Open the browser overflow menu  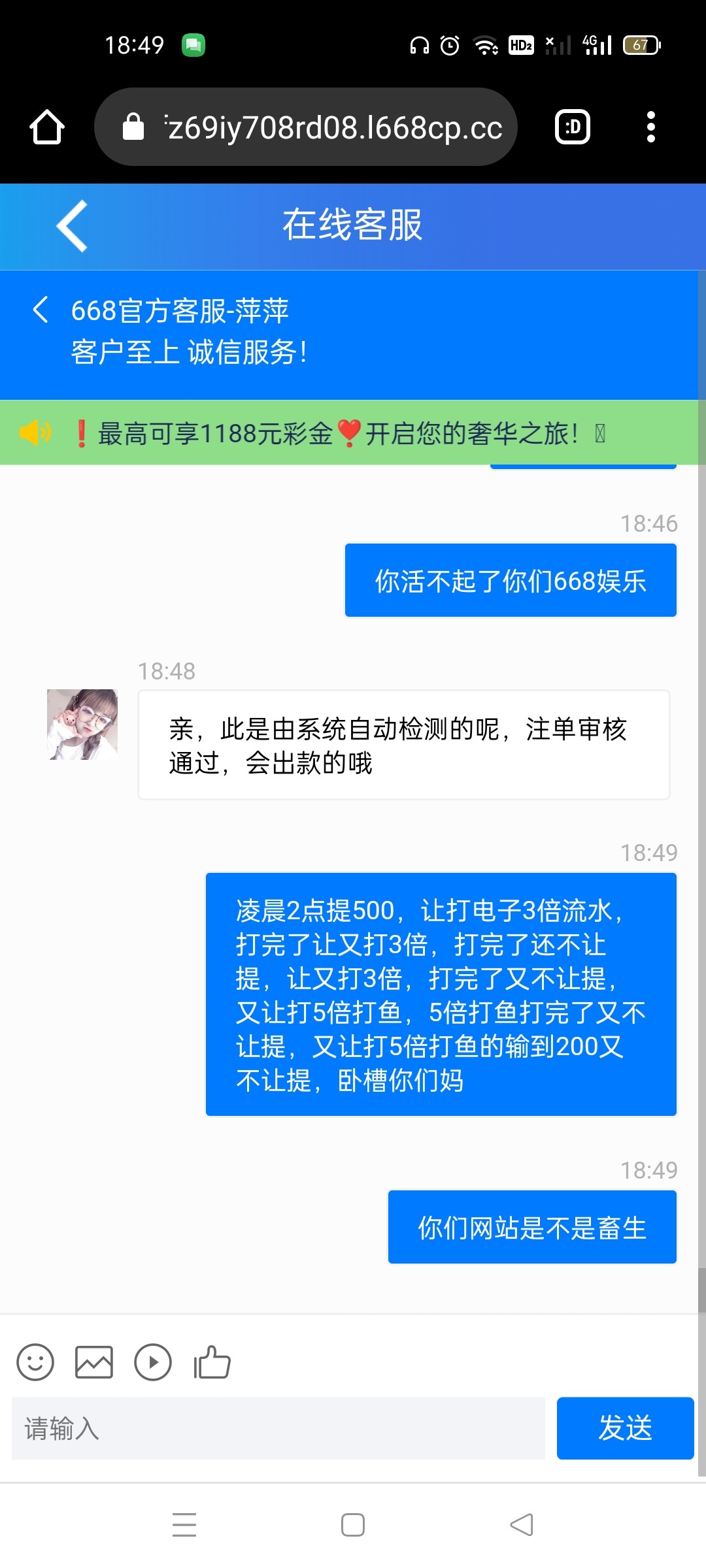click(650, 127)
